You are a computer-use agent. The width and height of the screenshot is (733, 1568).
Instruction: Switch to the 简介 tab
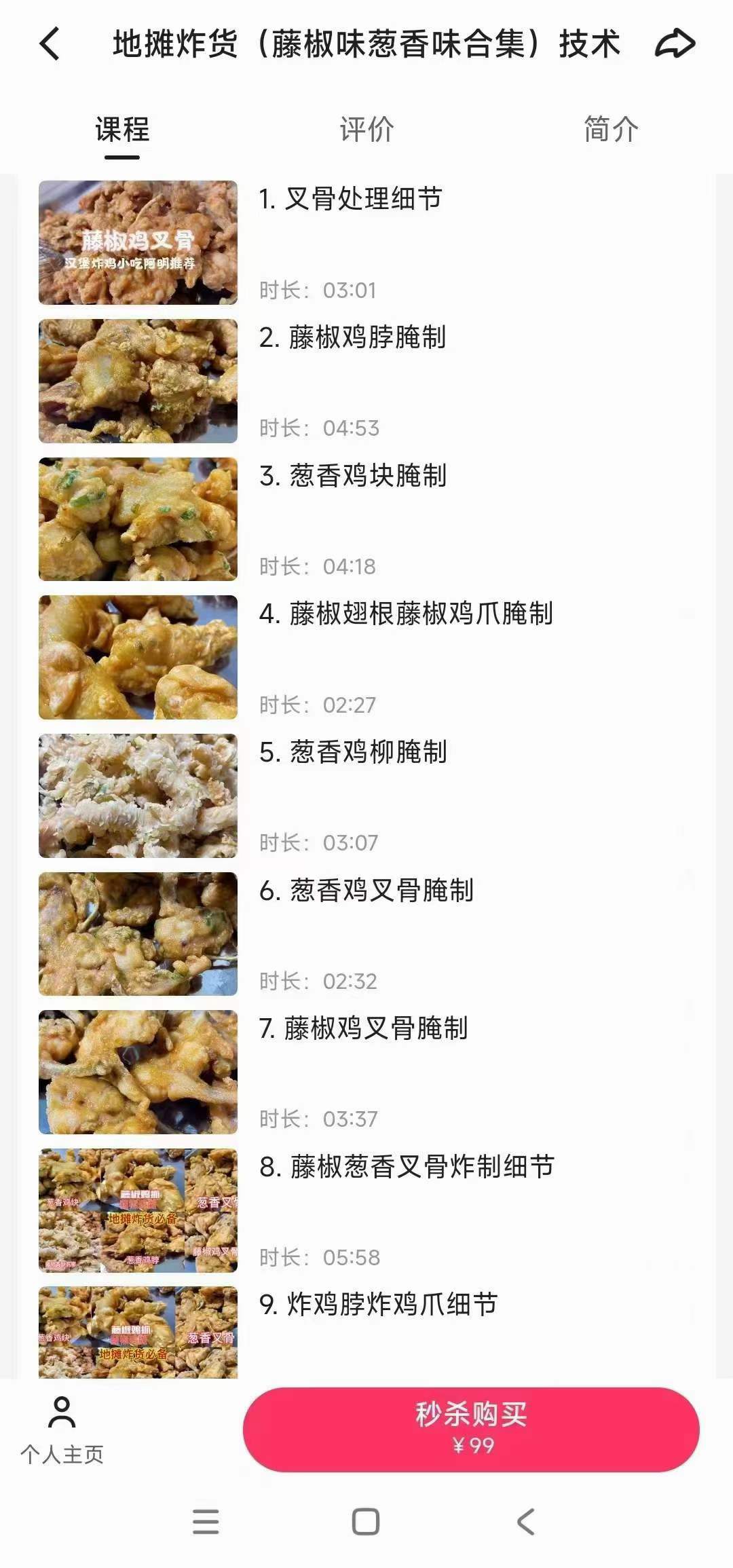tap(609, 131)
